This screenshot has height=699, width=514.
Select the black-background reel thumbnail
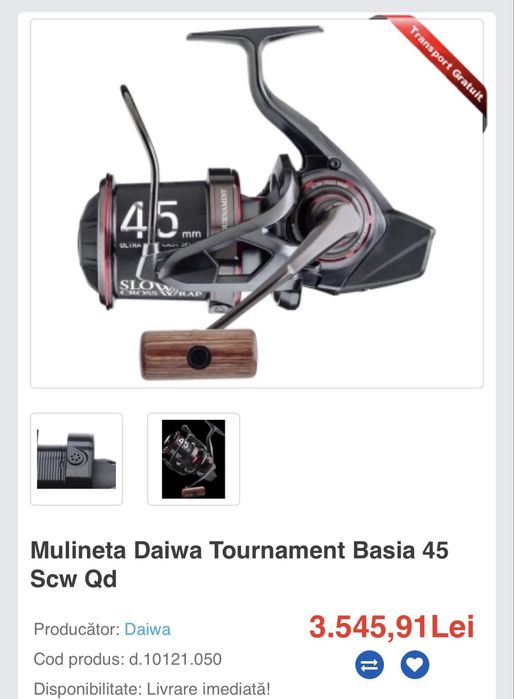click(x=193, y=459)
